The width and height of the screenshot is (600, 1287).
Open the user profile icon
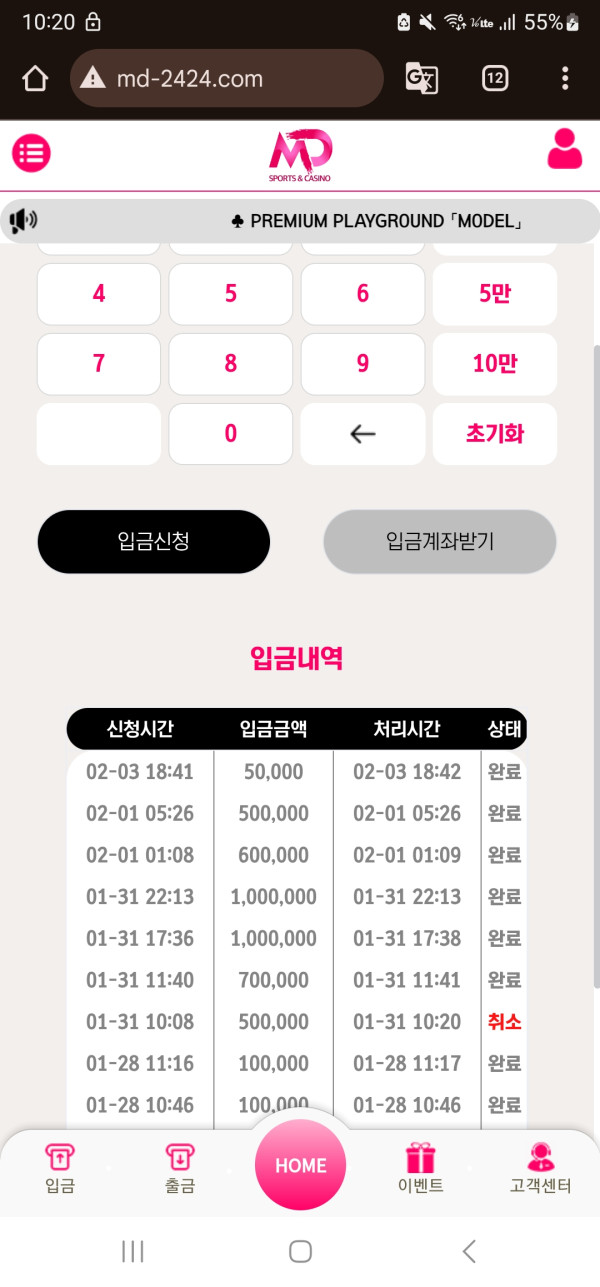pos(564,150)
